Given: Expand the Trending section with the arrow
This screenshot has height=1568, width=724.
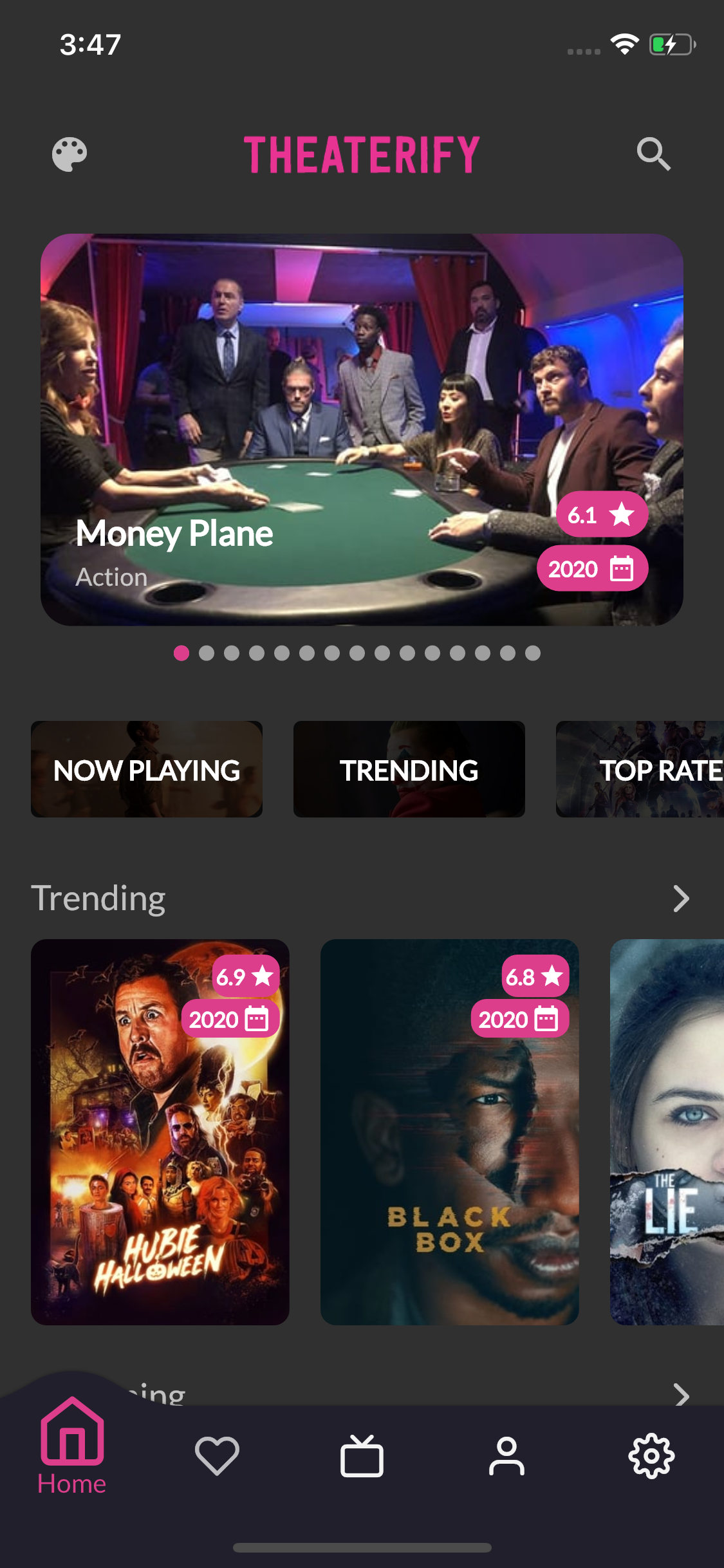Looking at the screenshot, I should pyautogui.click(x=681, y=899).
